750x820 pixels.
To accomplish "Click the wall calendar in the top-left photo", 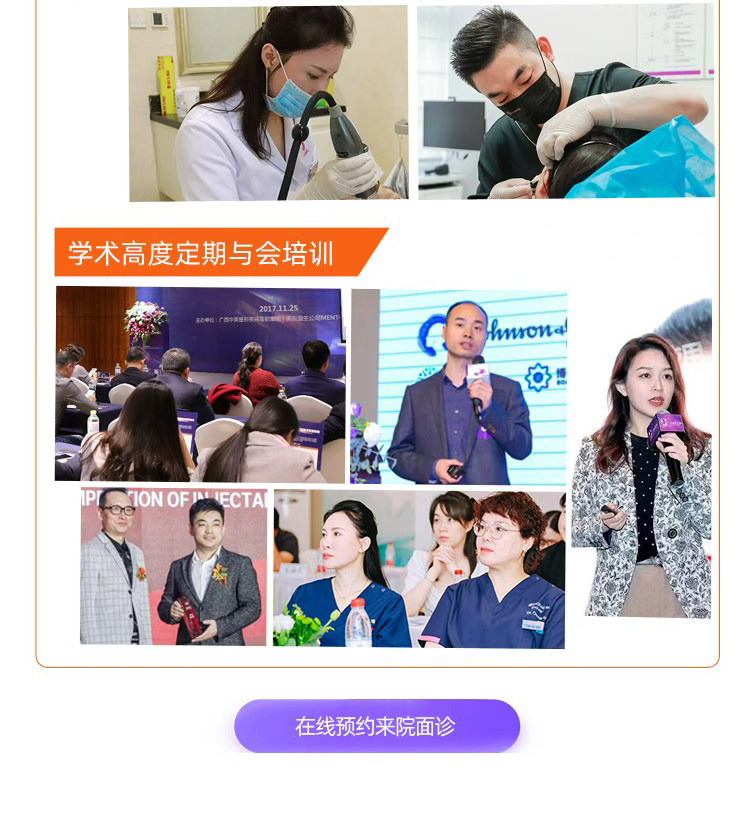I will [x=158, y=18].
